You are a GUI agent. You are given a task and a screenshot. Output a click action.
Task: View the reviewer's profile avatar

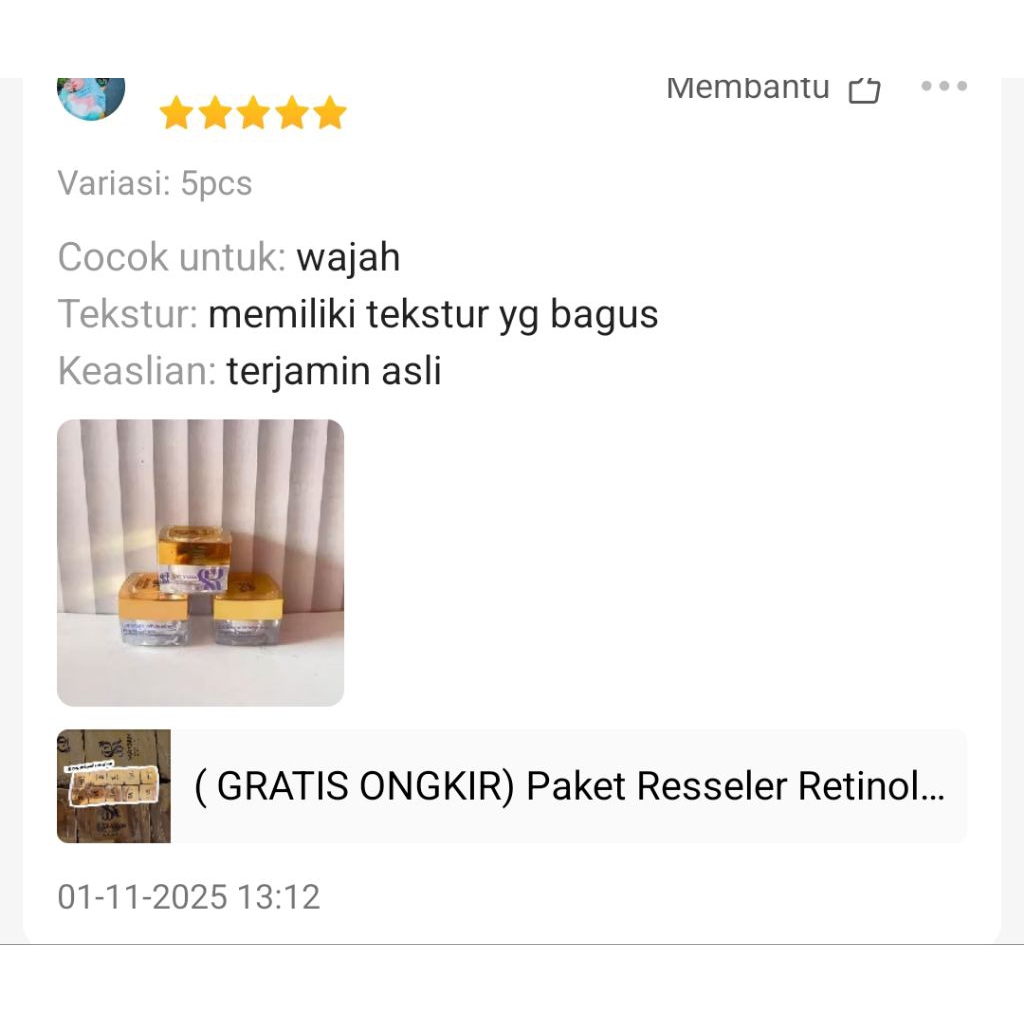(91, 97)
